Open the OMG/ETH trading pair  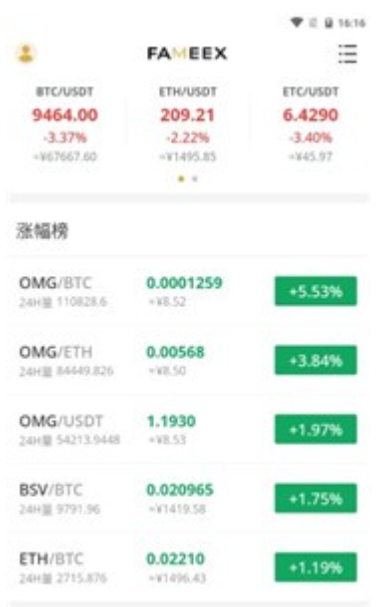tap(188, 360)
